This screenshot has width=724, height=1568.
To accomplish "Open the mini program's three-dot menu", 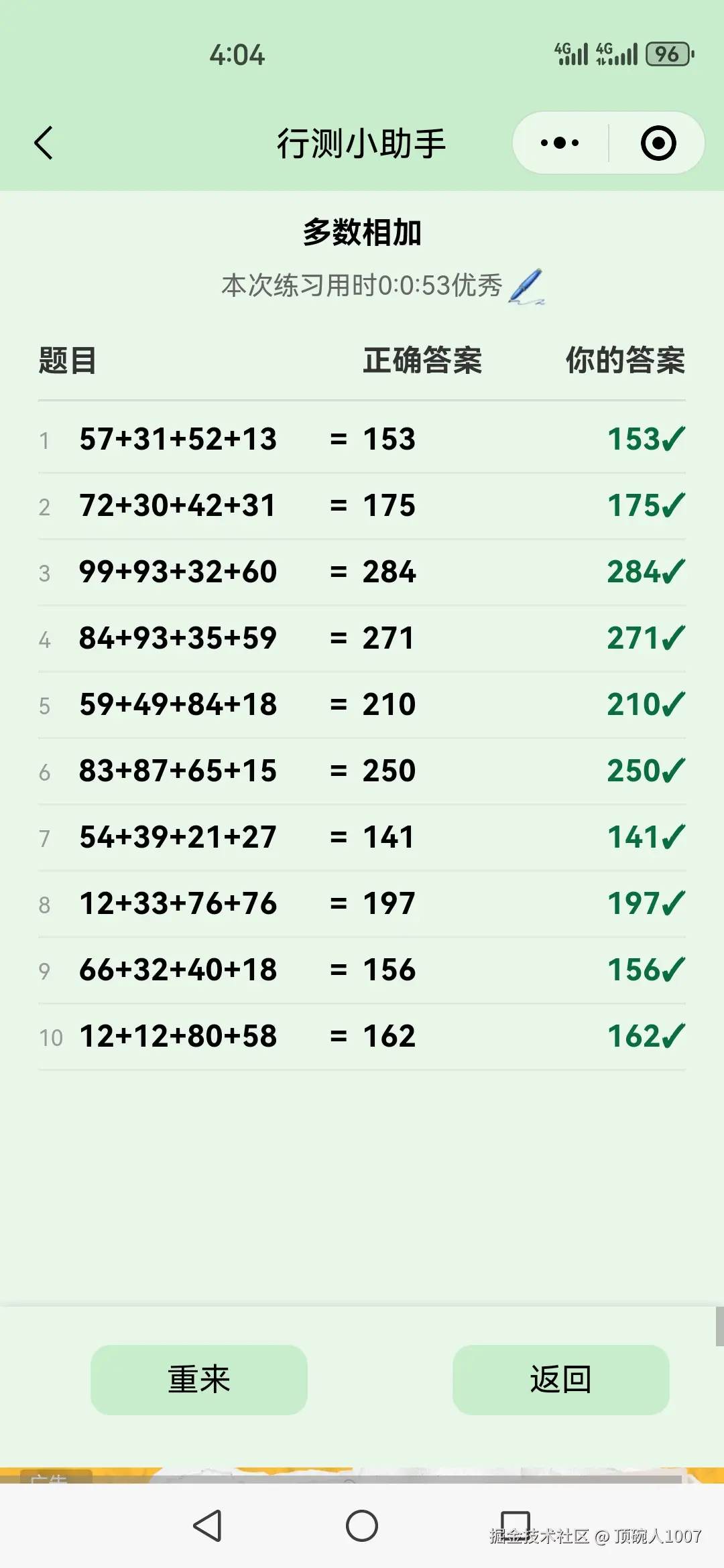I will (x=560, y=143).
